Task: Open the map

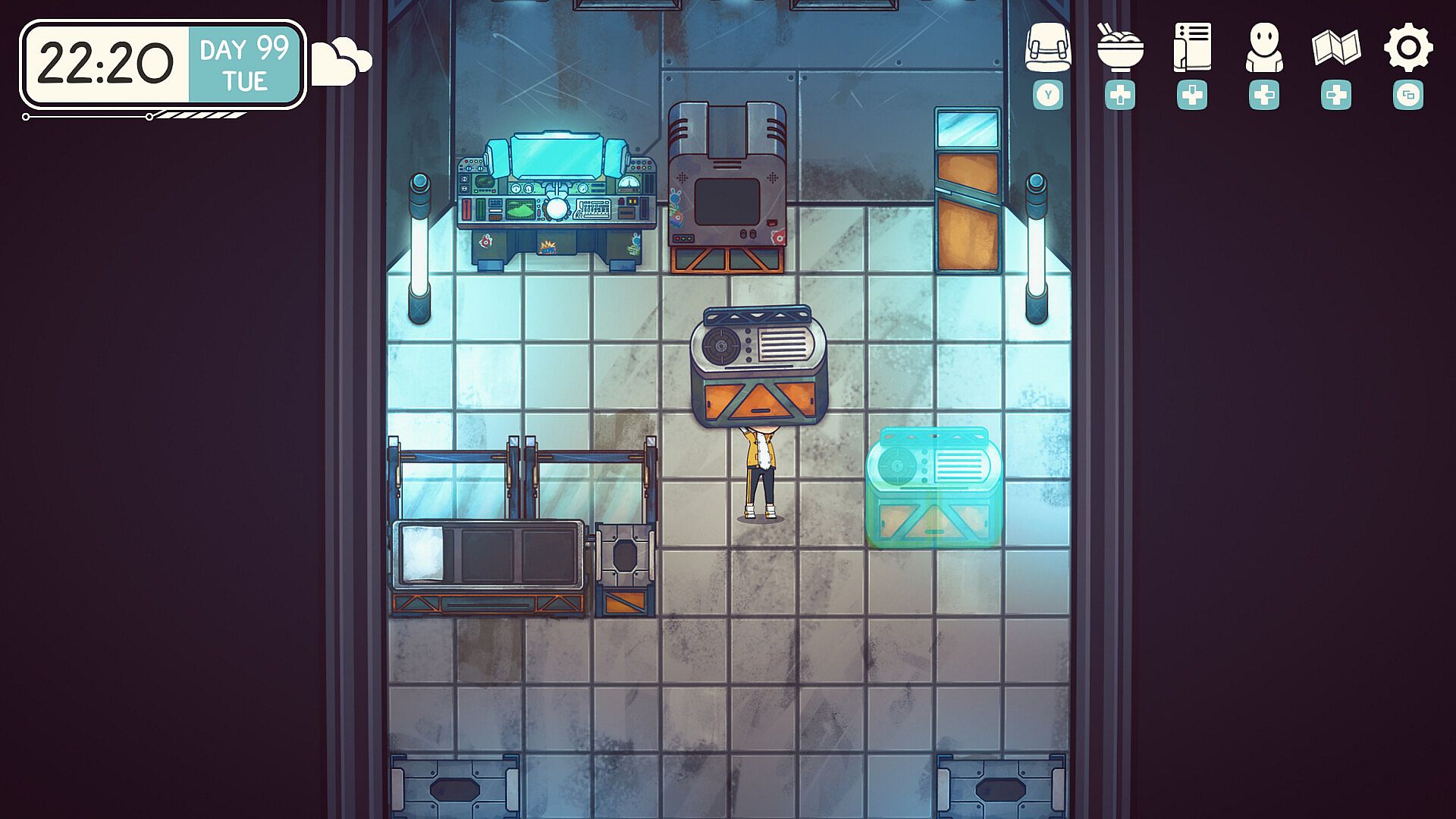Action: click(1336, 49)
